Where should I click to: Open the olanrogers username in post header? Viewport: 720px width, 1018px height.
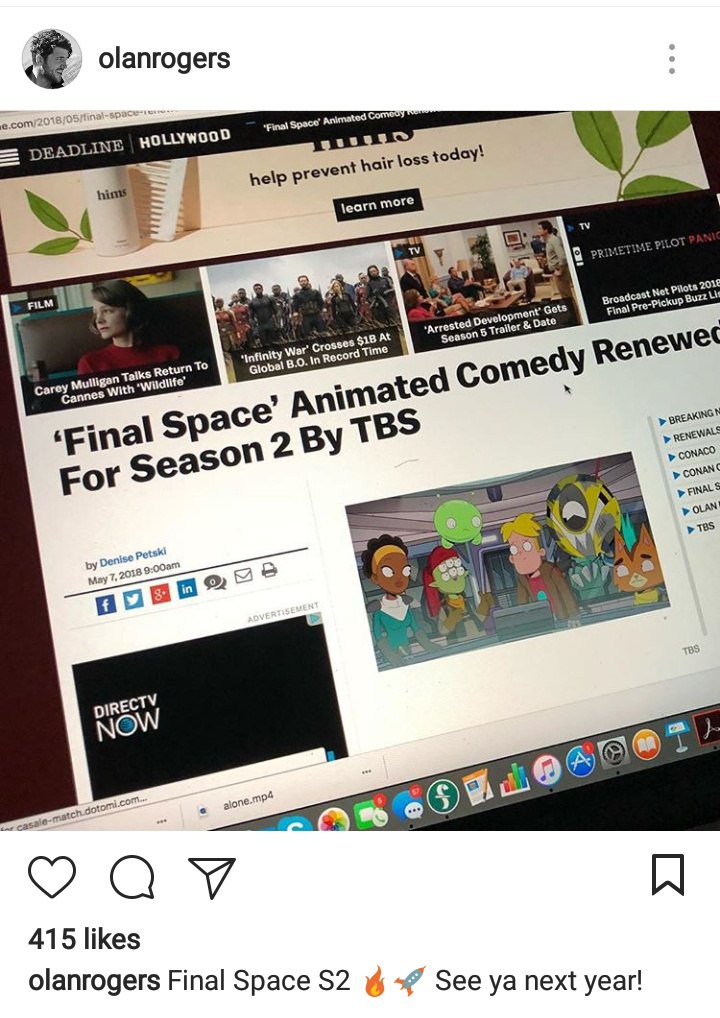[164, 59]
